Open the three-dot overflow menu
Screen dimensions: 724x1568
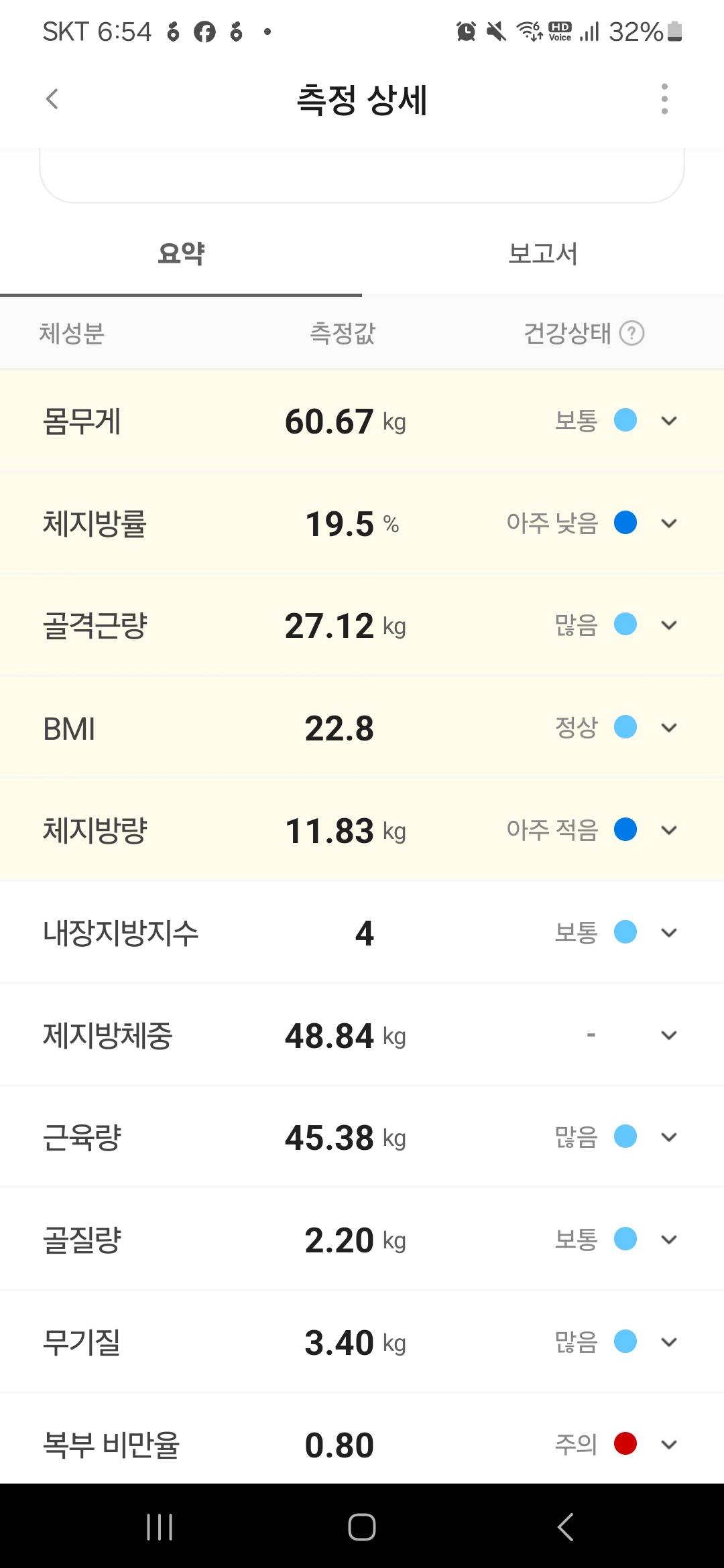click(x=664, y=99)
